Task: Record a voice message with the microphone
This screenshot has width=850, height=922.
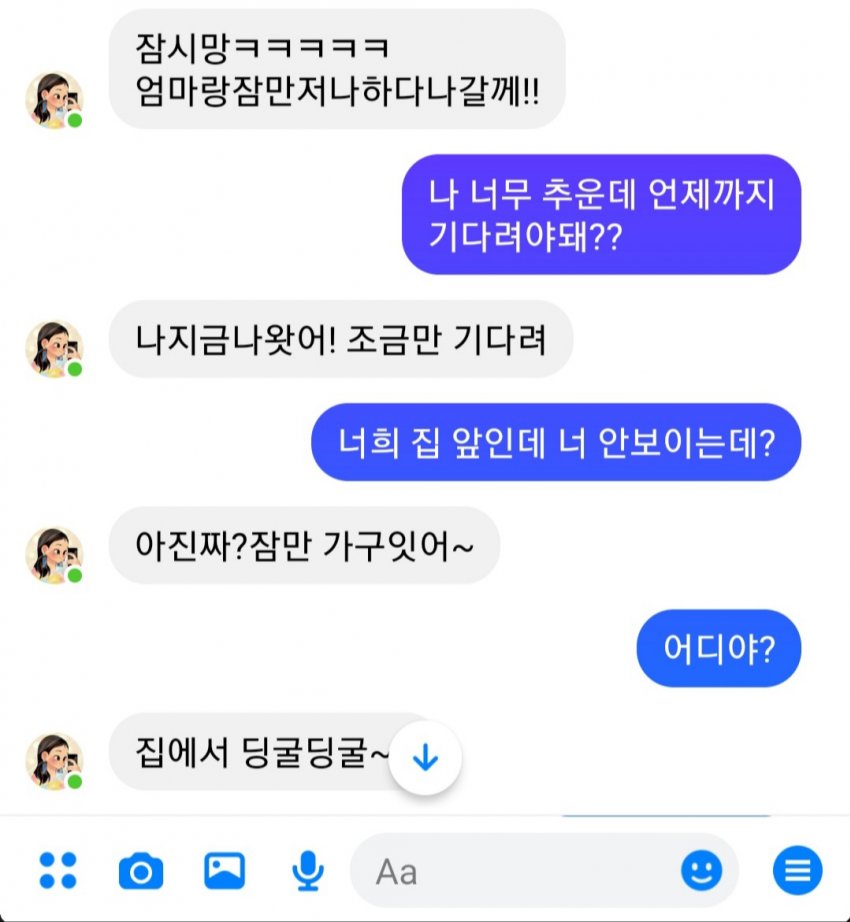Action: [307, 871]
